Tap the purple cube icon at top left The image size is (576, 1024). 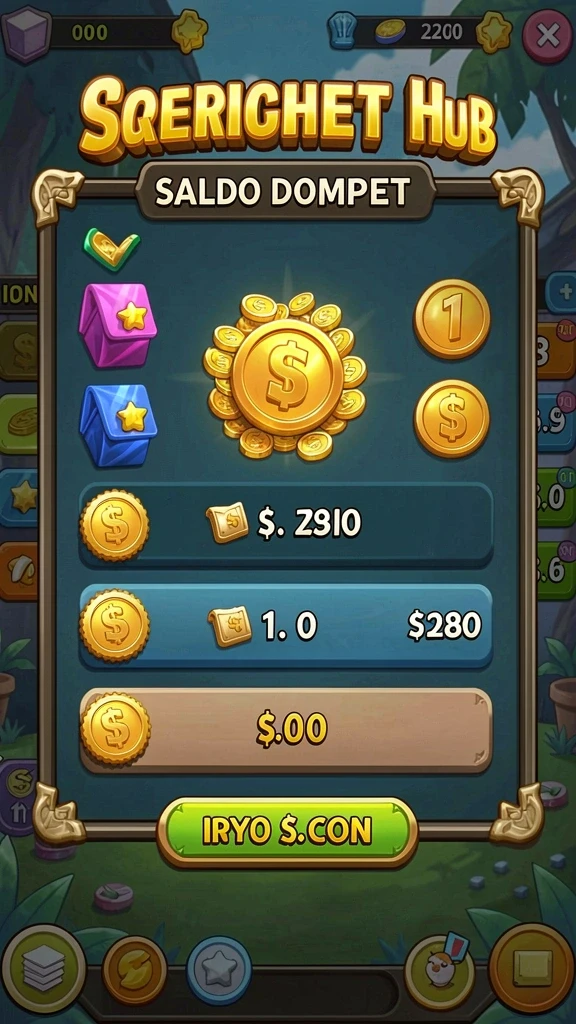click(x=26, y=33)
